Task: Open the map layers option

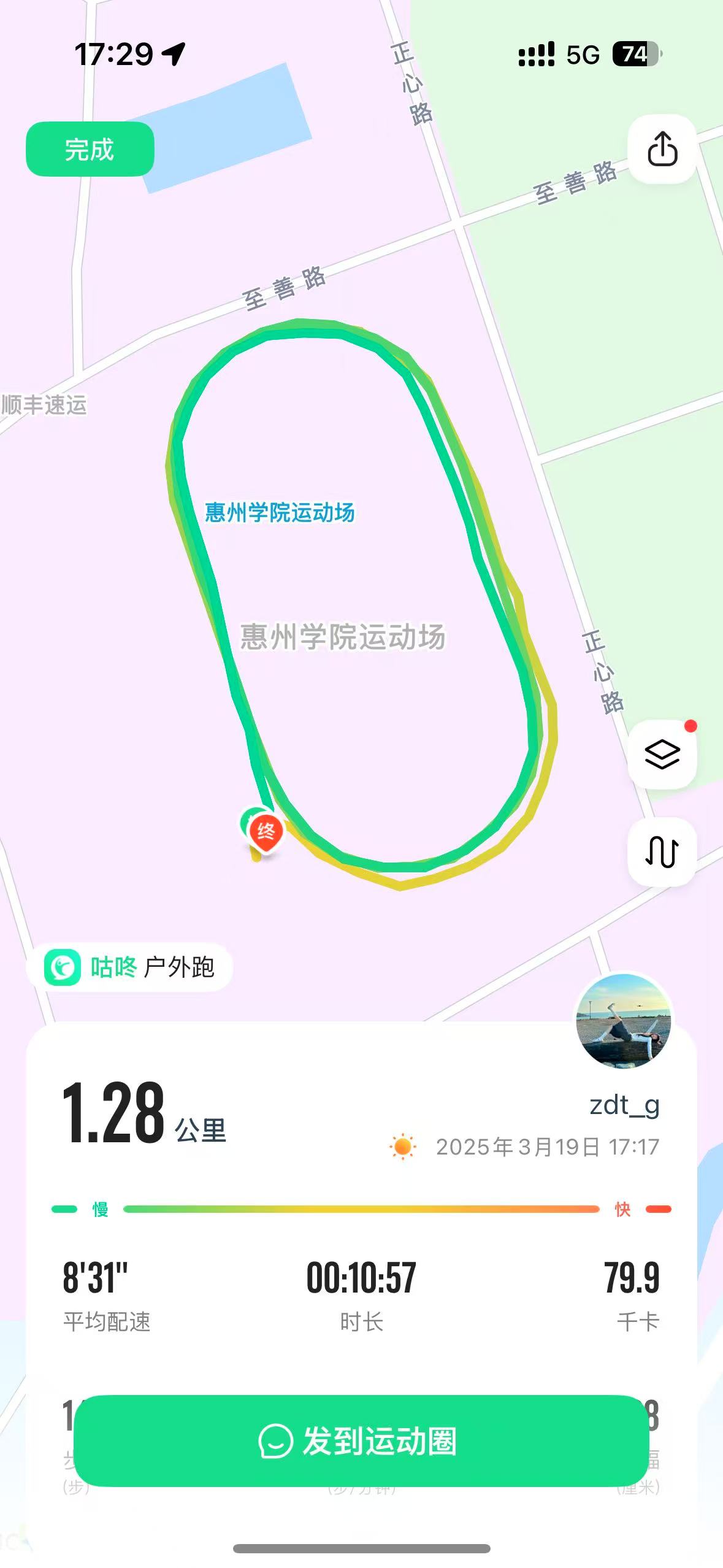Action: pyautogui.click(x=662, y=754)
